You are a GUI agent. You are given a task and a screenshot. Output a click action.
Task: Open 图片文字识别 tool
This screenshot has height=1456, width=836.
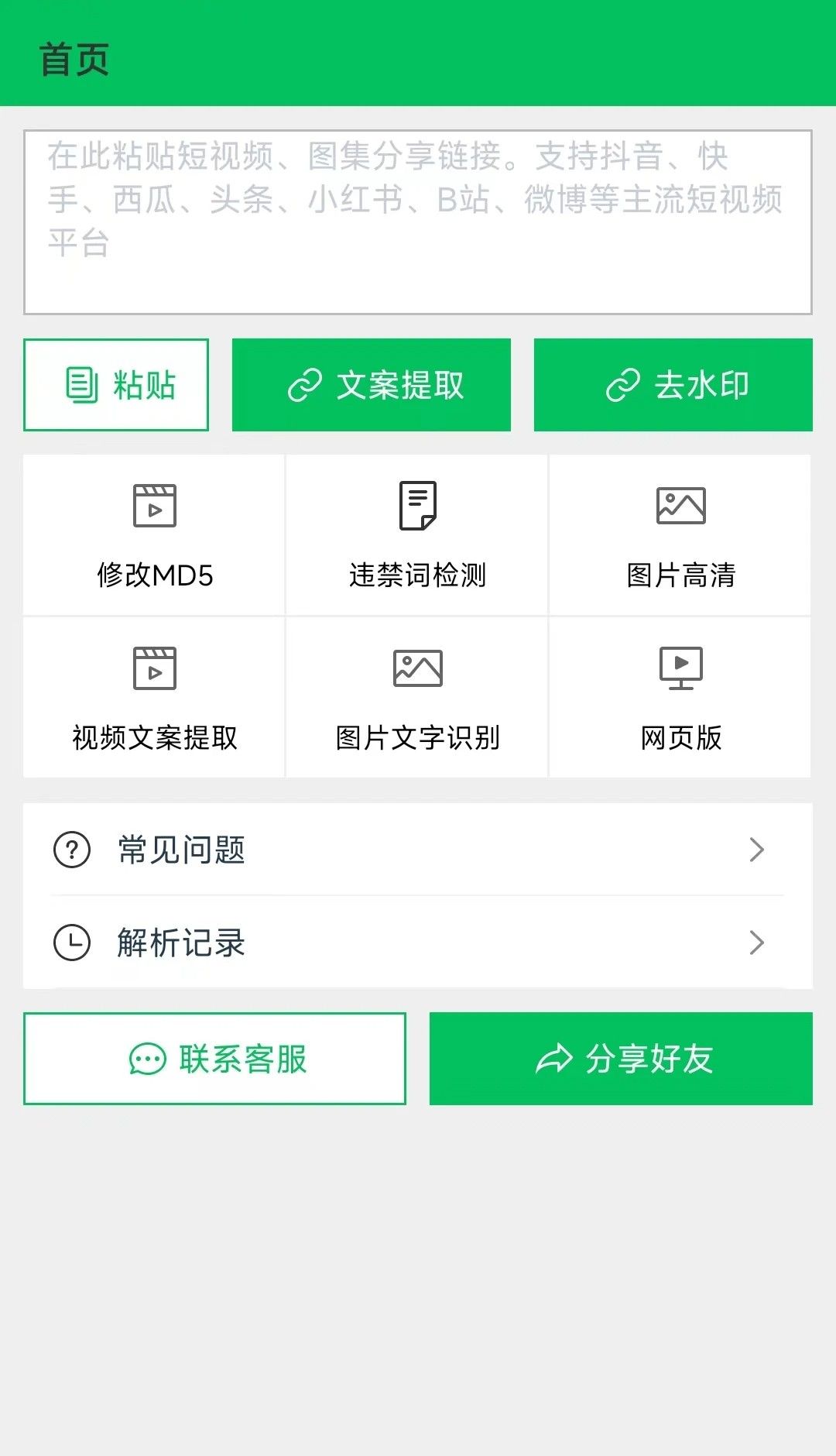[x=417, y=698]
